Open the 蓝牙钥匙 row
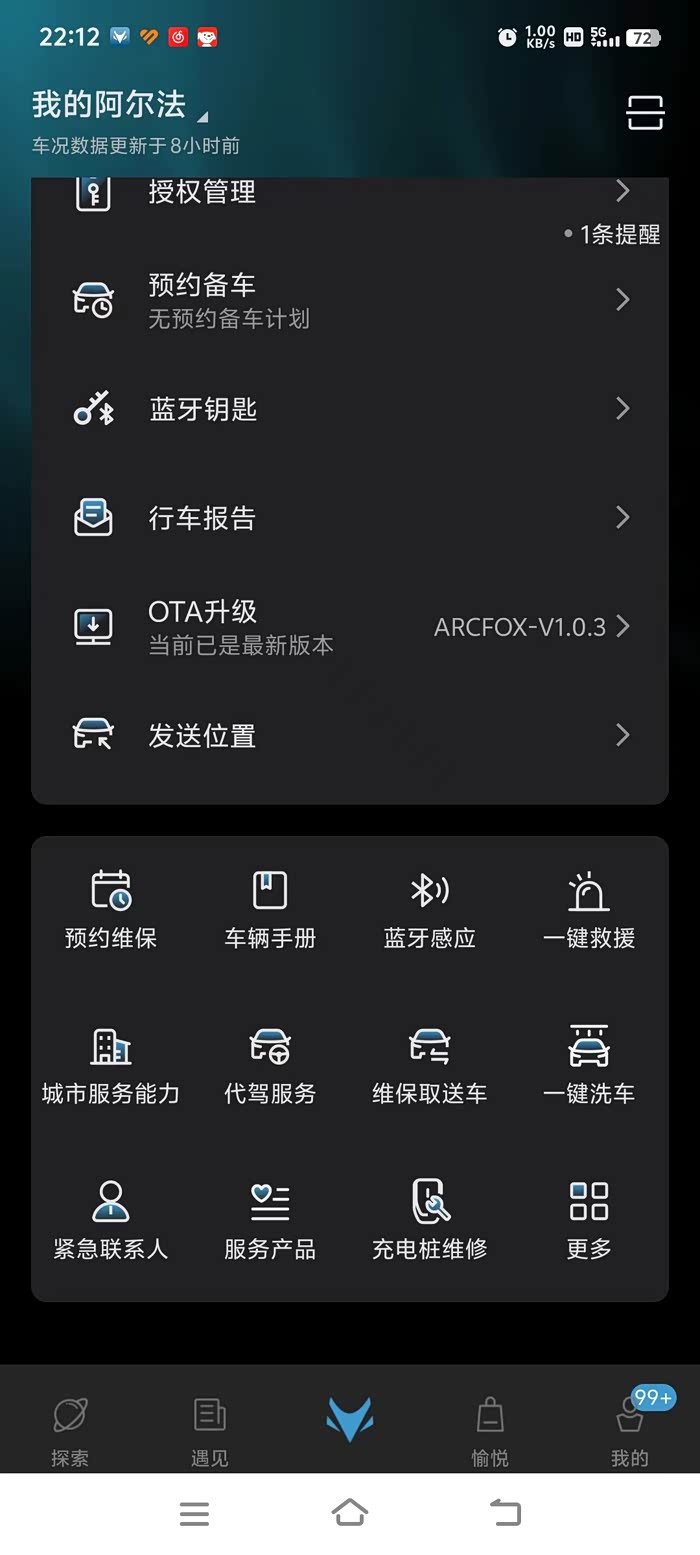Screen dimensions: 700x1555 tap(350, 409)
